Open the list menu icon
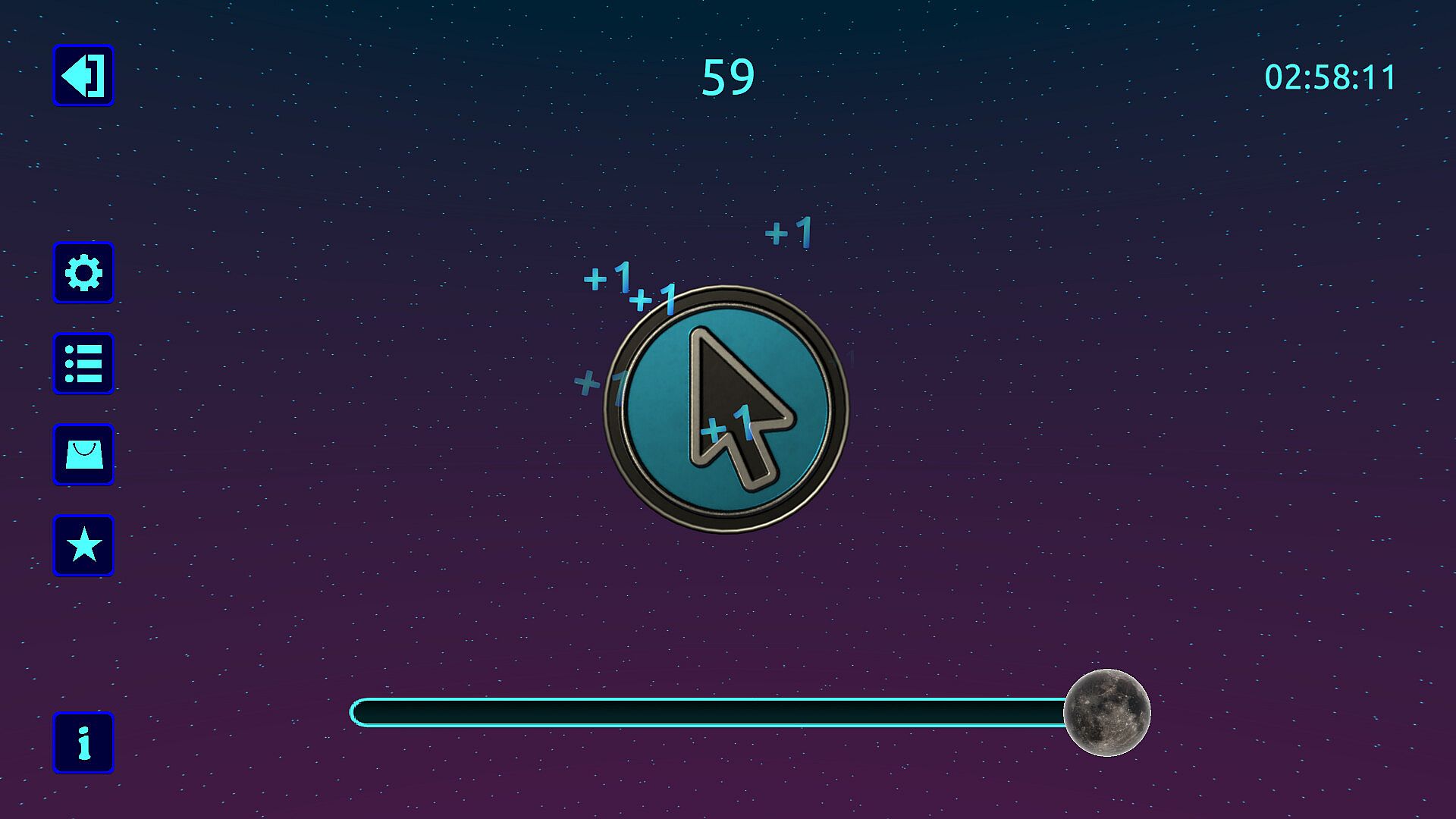 (83, 364)
